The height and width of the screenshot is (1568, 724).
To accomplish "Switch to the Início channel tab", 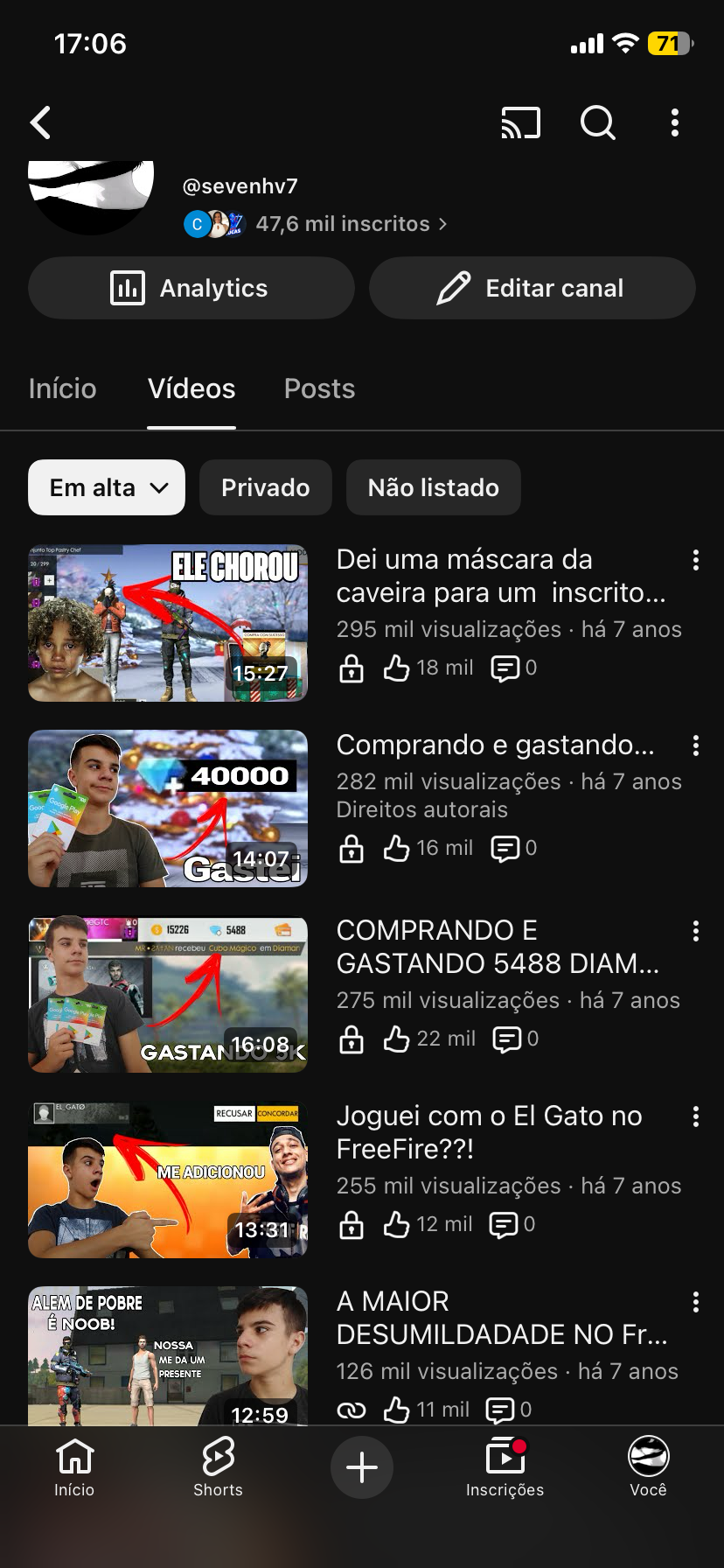I will tap(62, 389).
